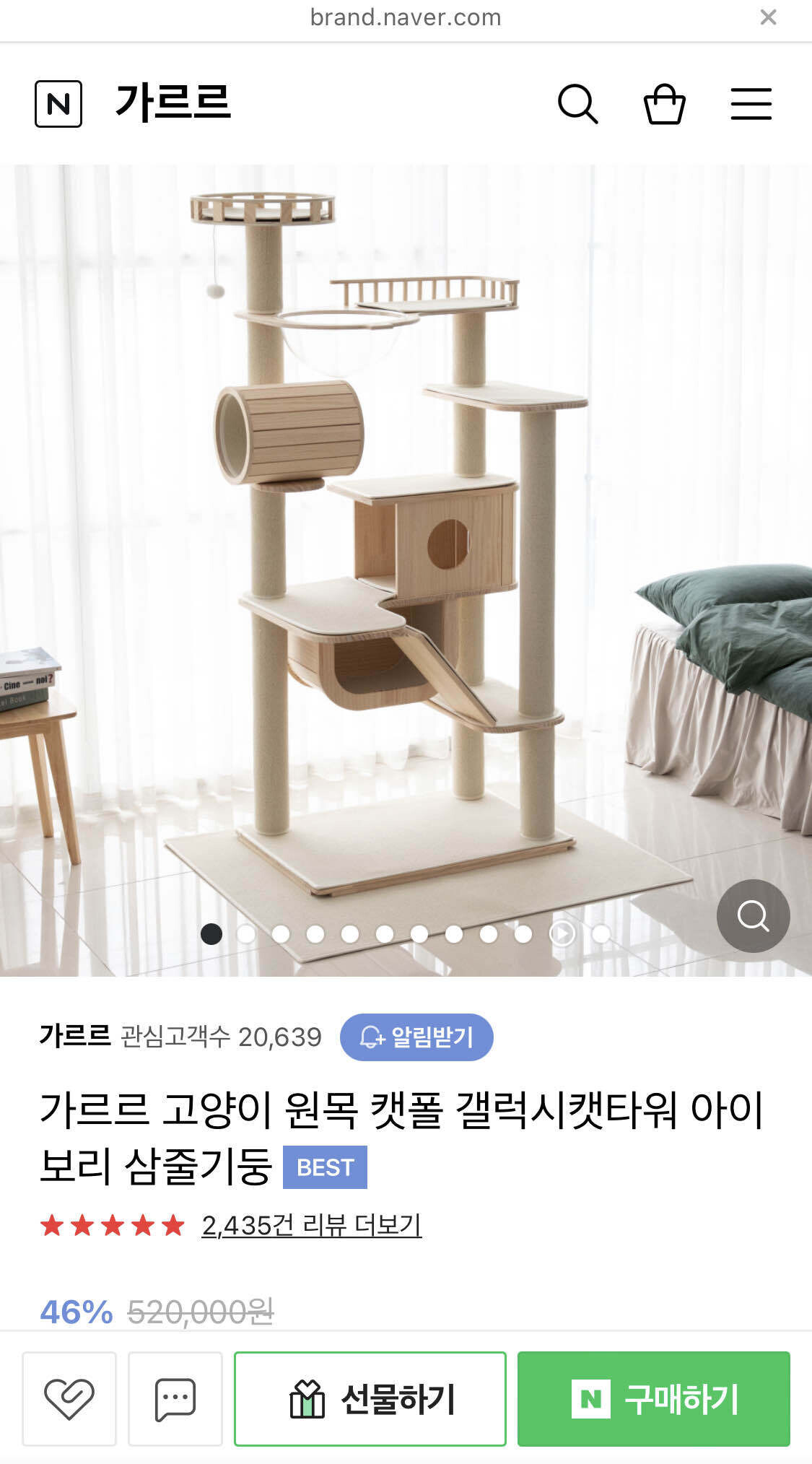The width and height of the screenshot is (812, 1464).
Task: Close the page with the X
Action: (767, 18)
